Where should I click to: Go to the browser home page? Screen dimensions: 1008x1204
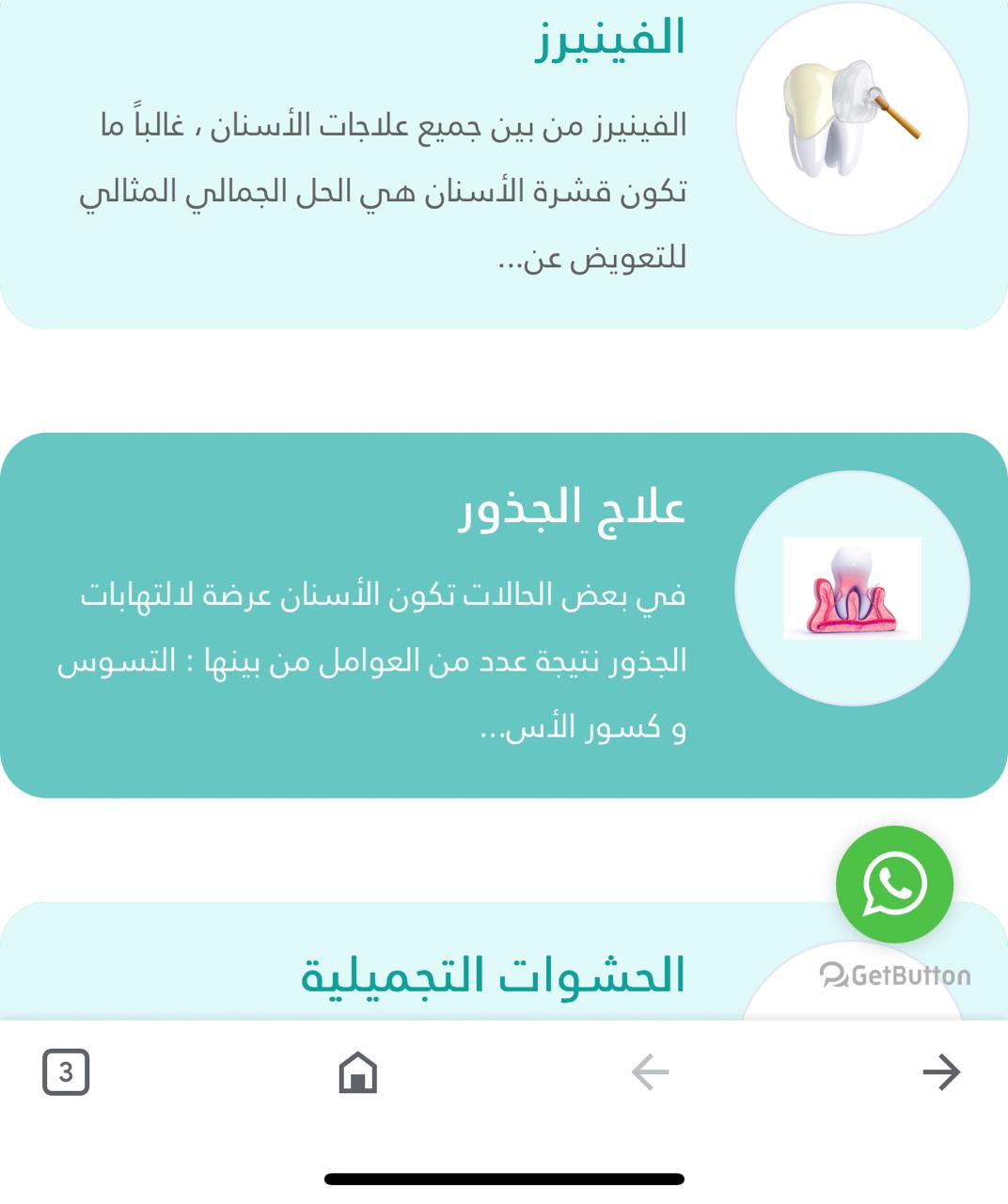[x=357, y=1071]
